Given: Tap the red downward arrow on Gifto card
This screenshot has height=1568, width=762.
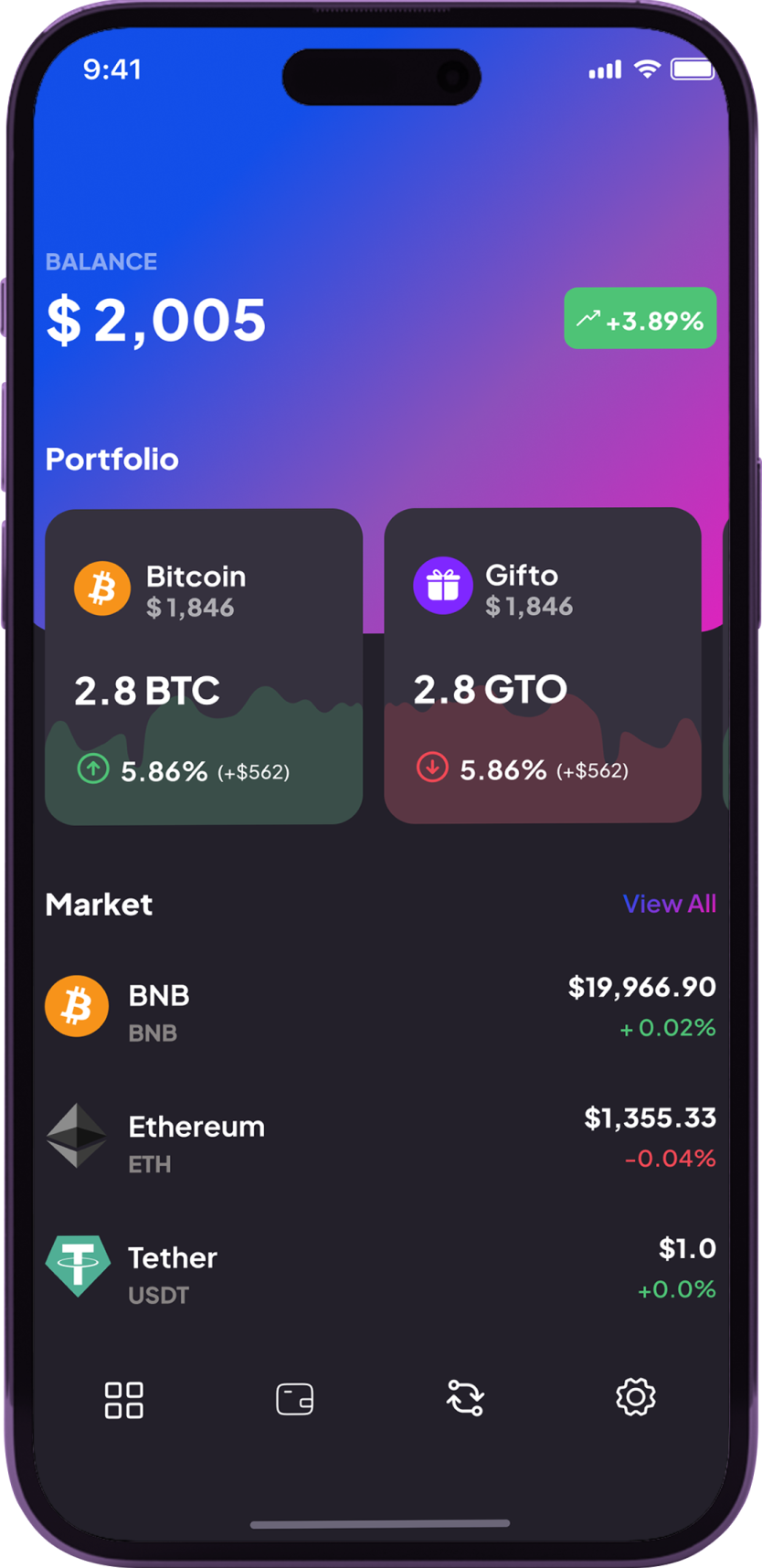Looking at the screenshot, I should (430, 768).
